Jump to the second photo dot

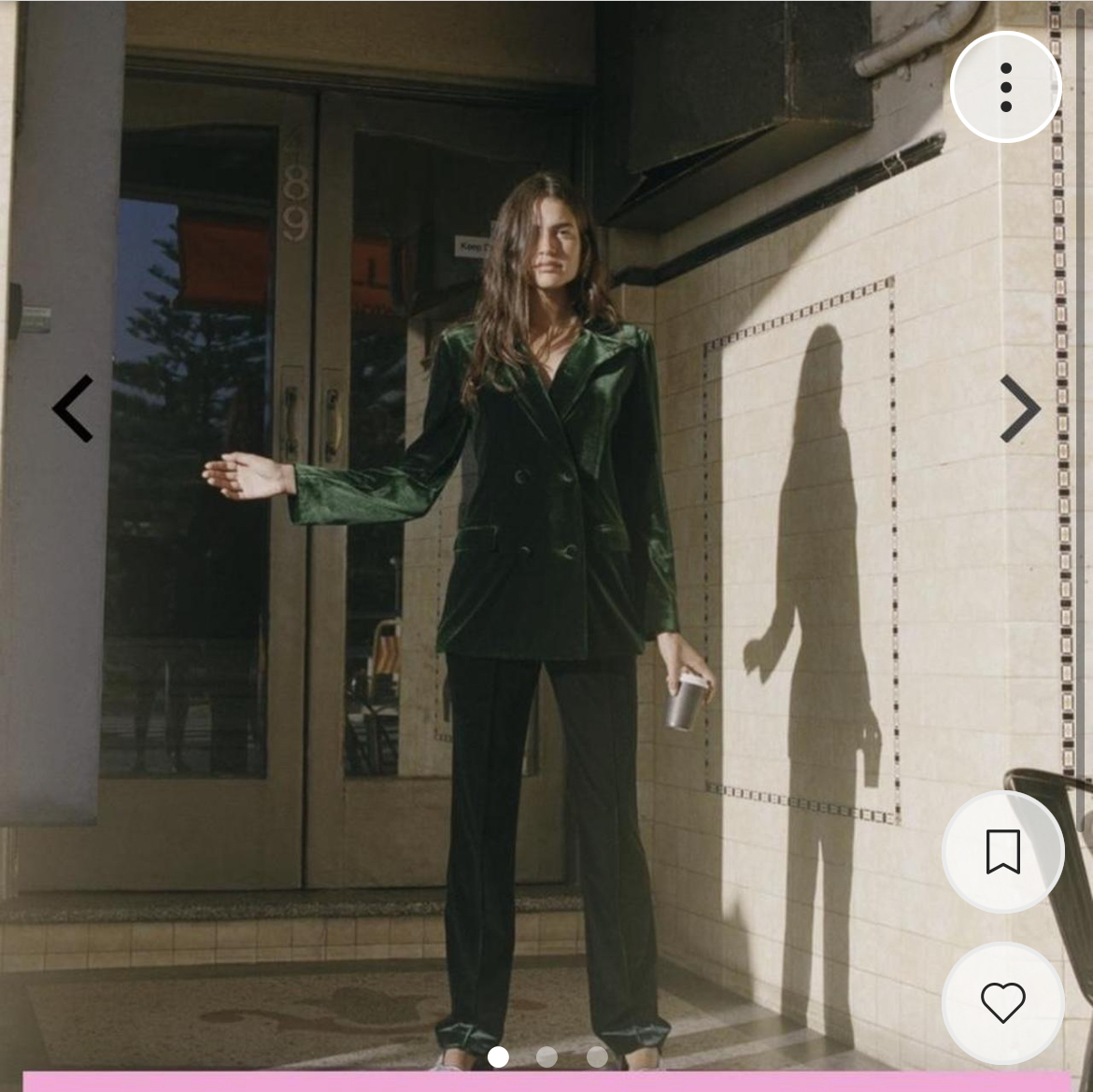tap(547, 1057)
